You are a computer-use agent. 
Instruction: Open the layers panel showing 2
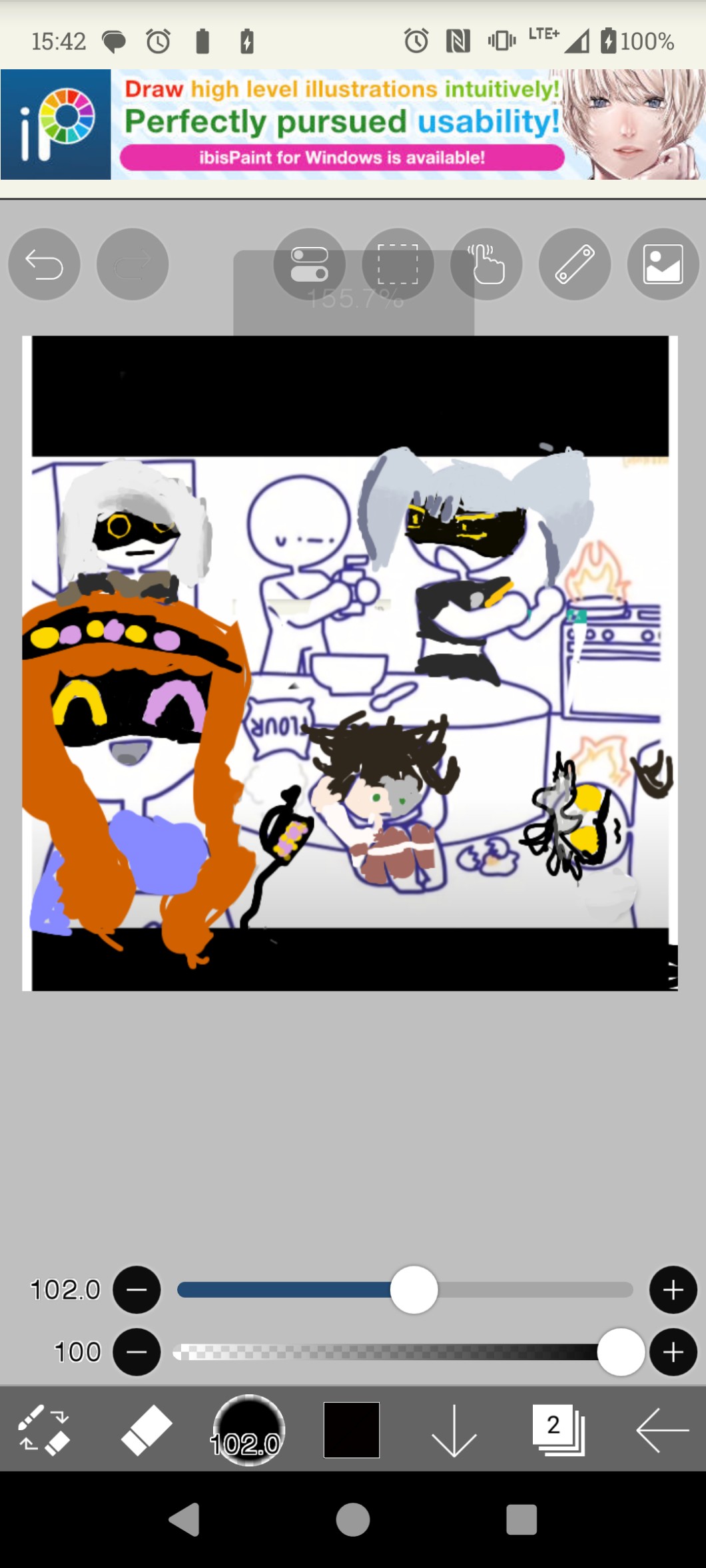[558, 1430]
